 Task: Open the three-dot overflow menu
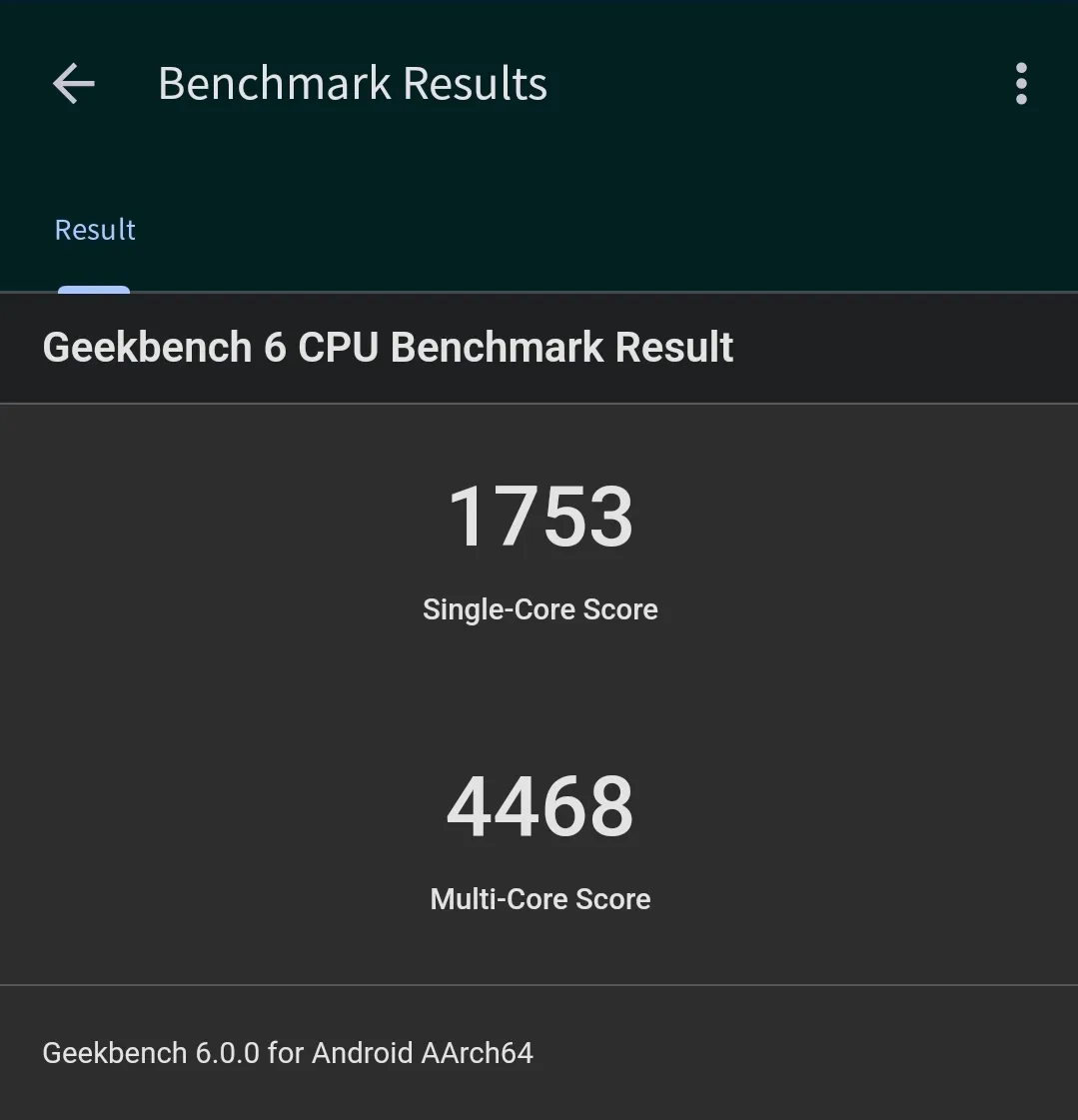[x=1020, y=84]
